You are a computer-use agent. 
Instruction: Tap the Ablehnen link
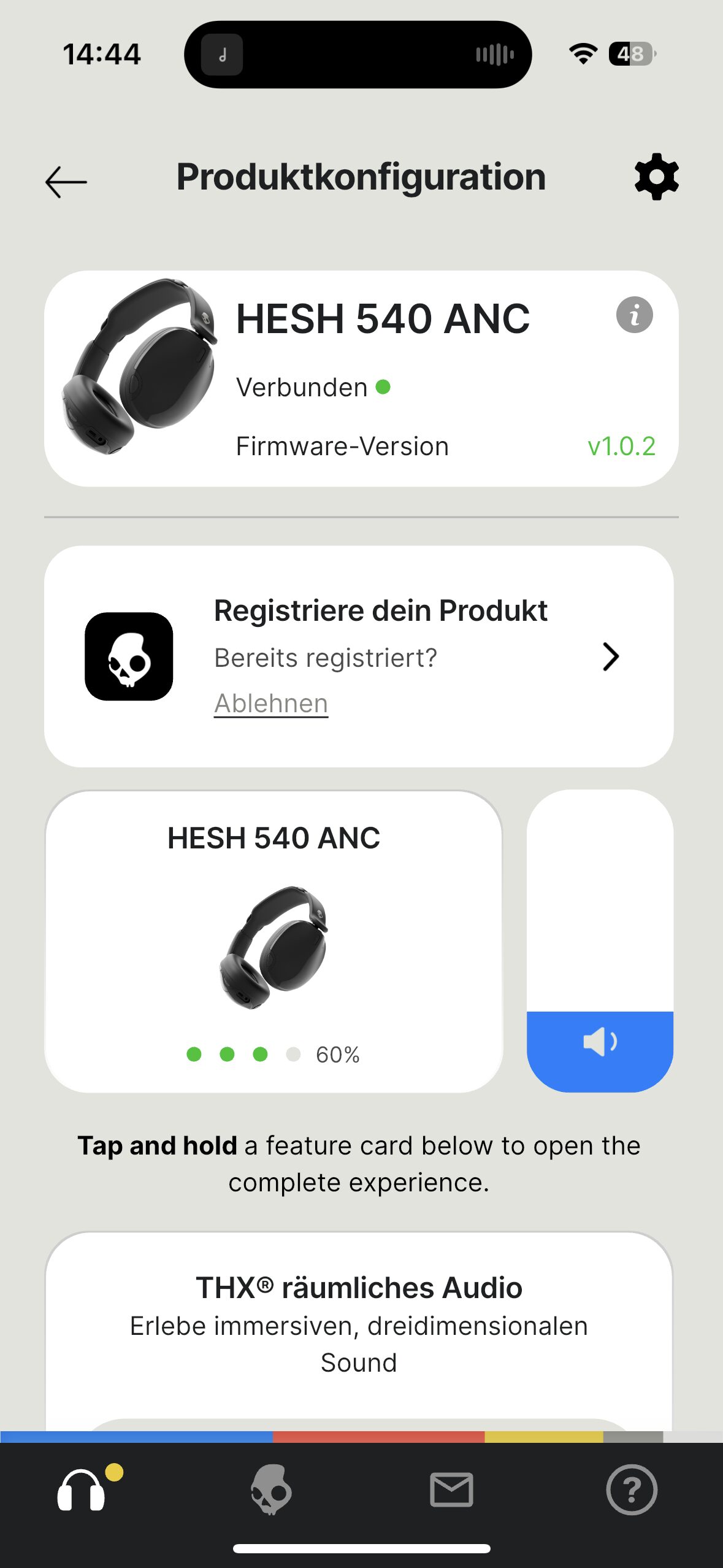click(x=271, y=703)
